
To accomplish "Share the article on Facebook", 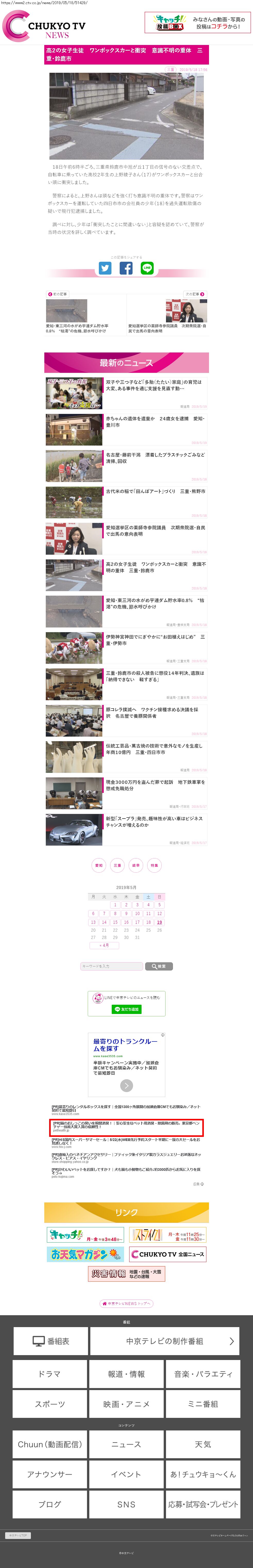I will (126, 268).
